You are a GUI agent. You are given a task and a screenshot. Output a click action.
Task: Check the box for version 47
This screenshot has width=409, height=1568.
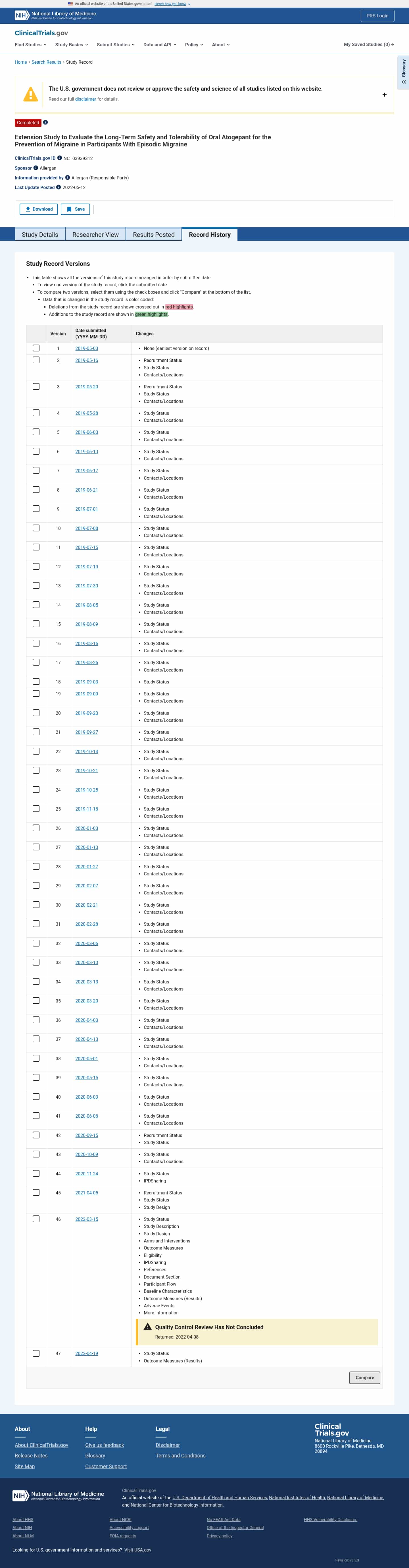pos(36,1353)
